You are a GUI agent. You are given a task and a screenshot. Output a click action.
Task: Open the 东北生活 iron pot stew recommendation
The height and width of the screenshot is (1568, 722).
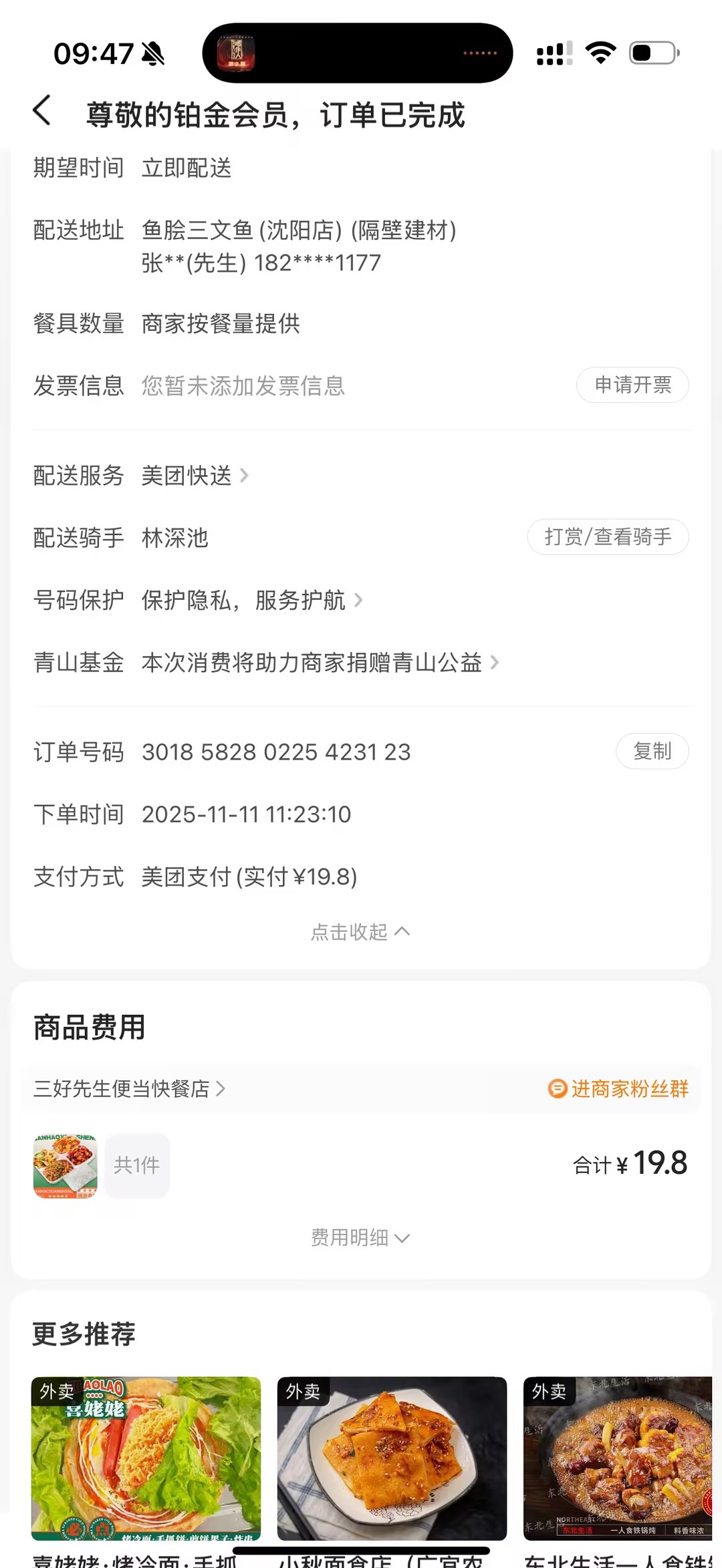tap(618, 1458)
